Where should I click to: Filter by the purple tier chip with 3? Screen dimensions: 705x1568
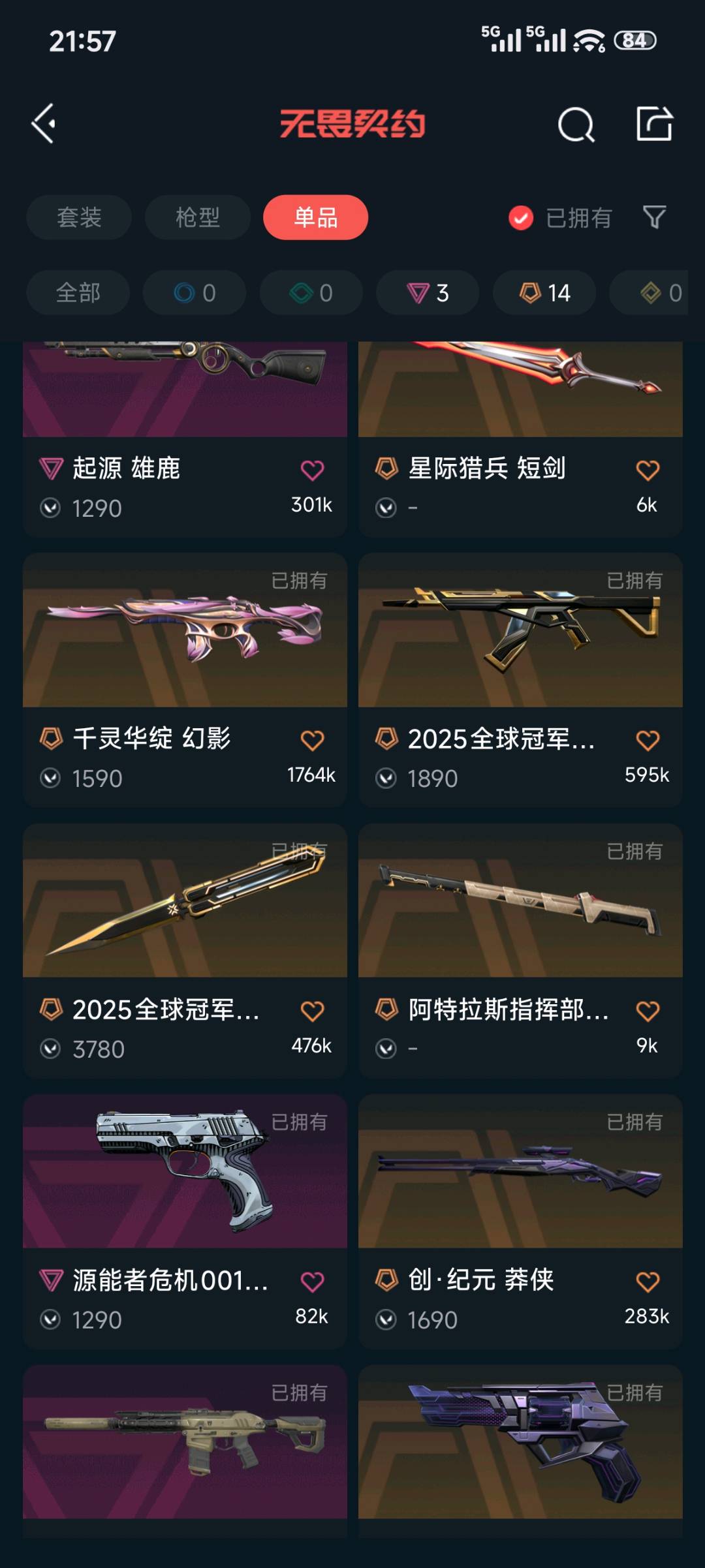[428, 293]
